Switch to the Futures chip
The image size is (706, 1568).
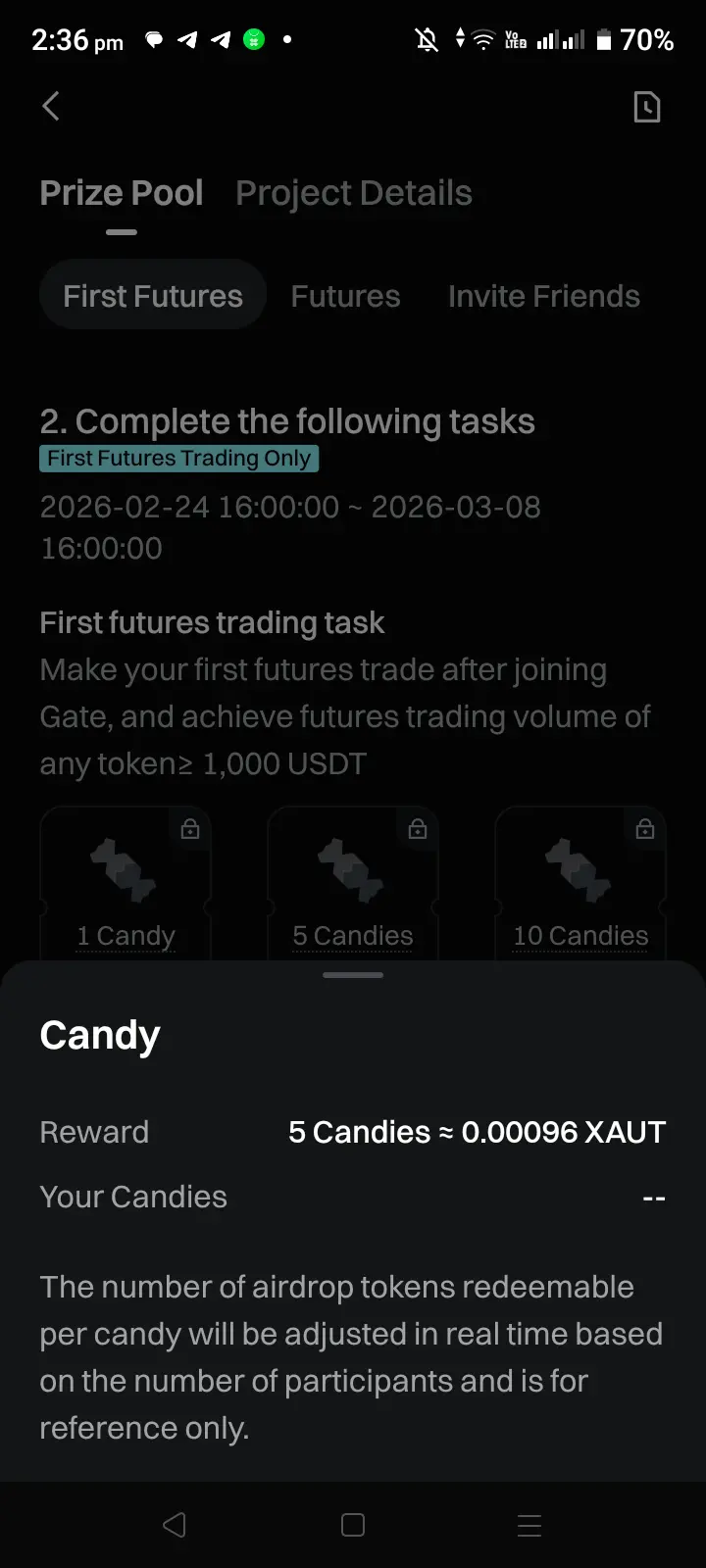346,296
